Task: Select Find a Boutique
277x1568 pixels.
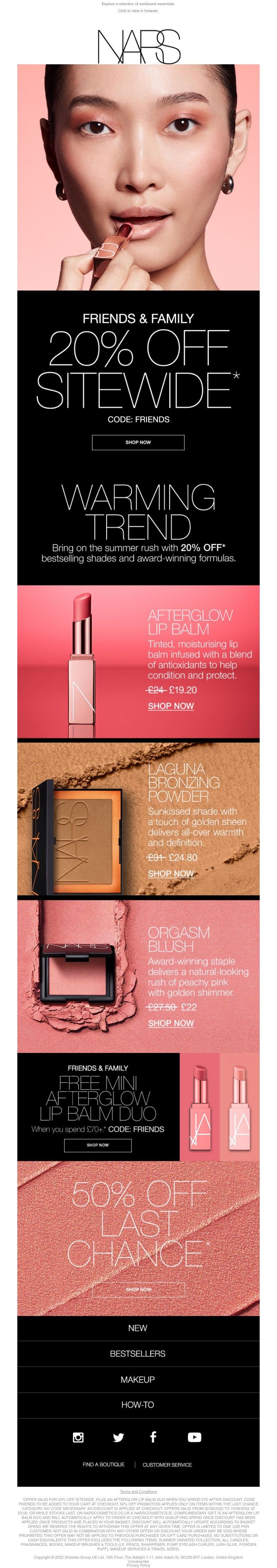Action: click(103, 1465)
